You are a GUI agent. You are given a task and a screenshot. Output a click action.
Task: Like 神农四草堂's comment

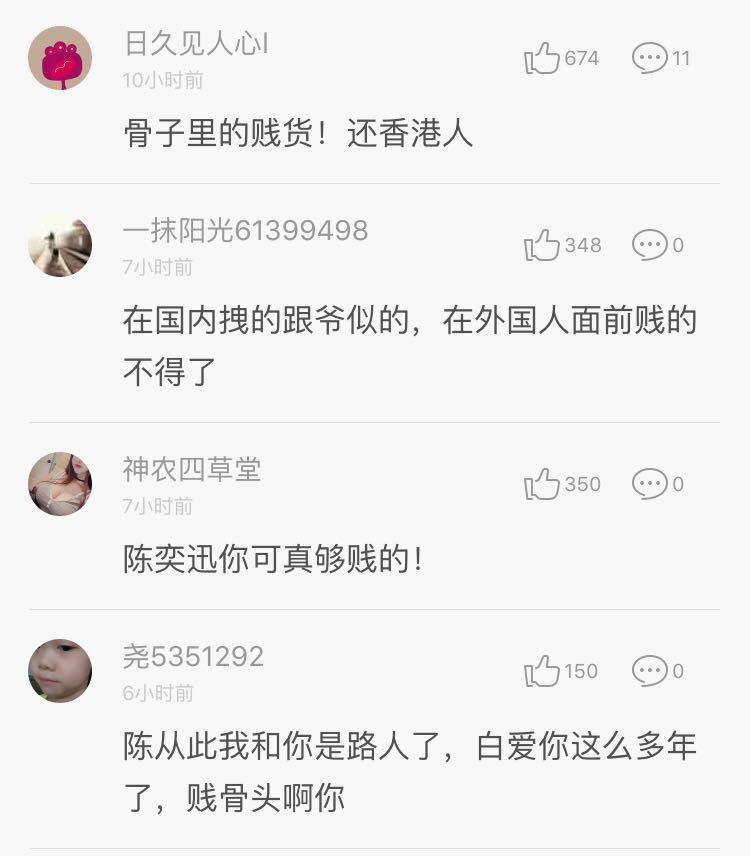[x=542, y=484]
